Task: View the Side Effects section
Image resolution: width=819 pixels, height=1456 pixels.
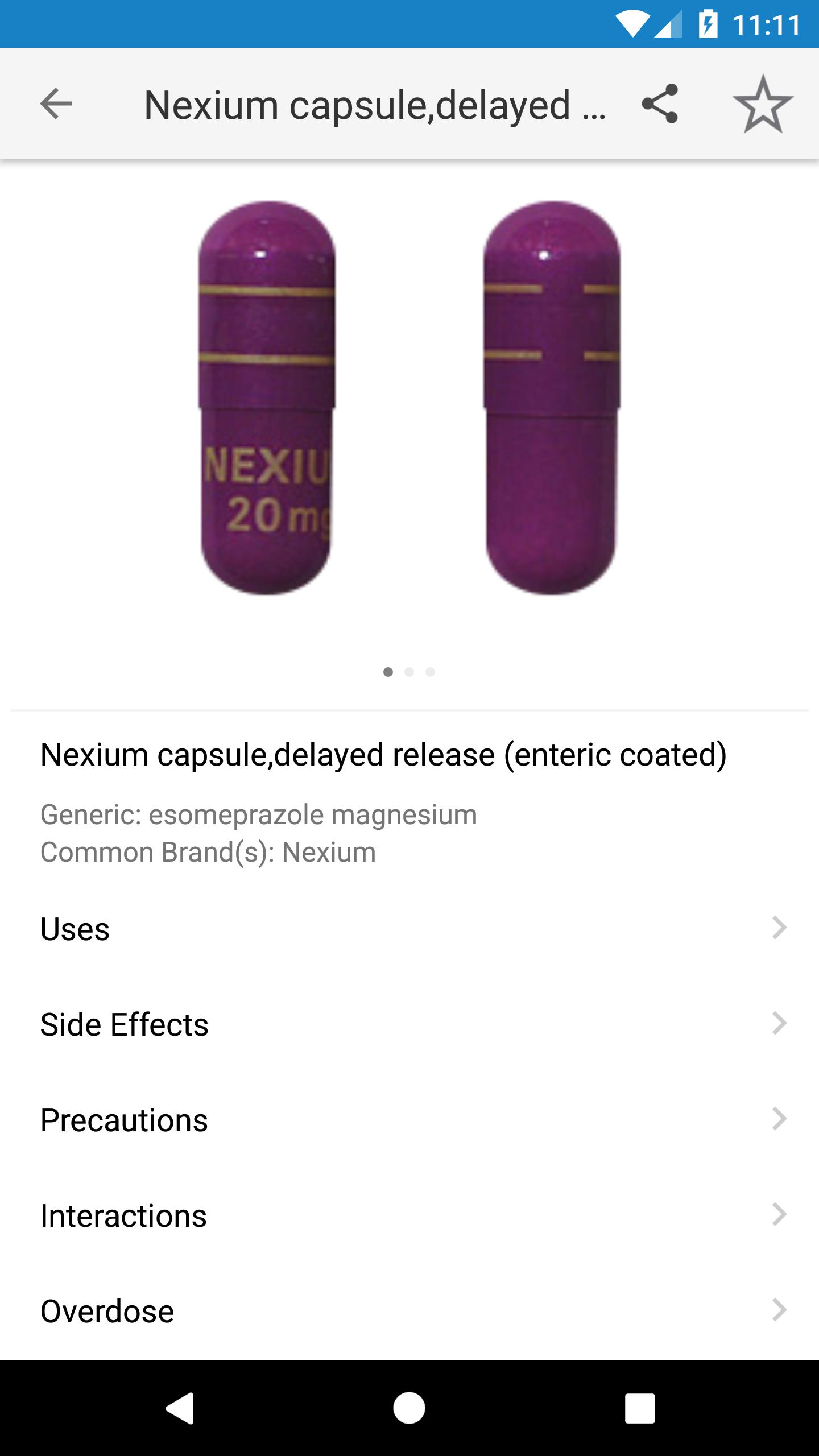Action: (409, 1025)
